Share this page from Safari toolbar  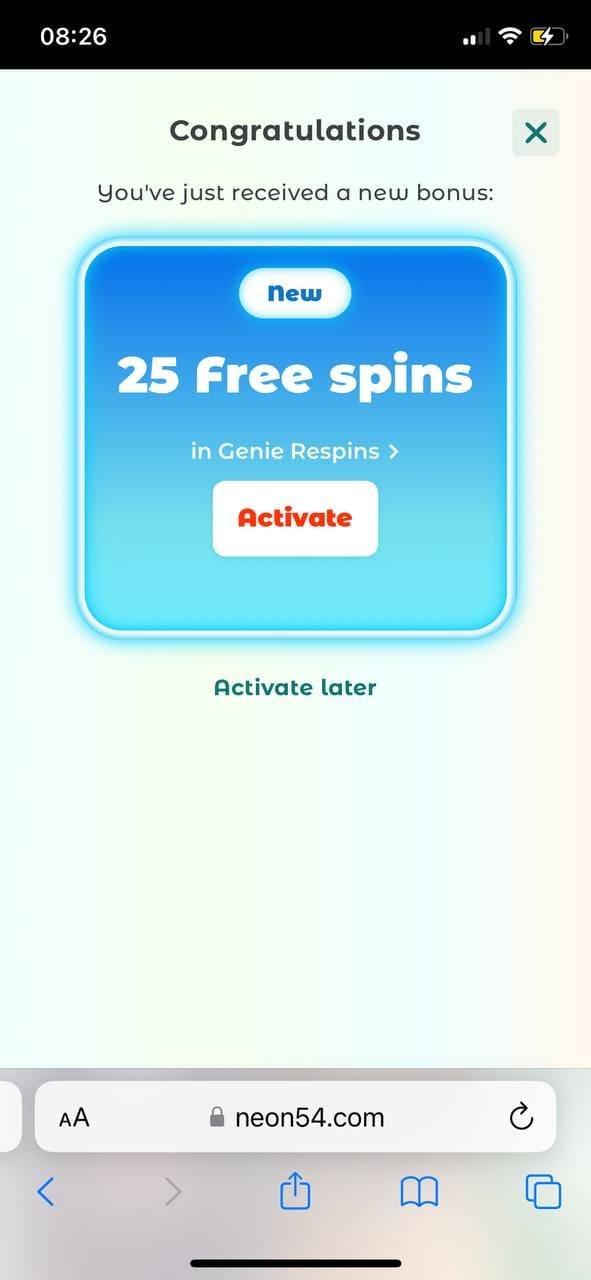pyautogui.click(x=295, y=1190)
